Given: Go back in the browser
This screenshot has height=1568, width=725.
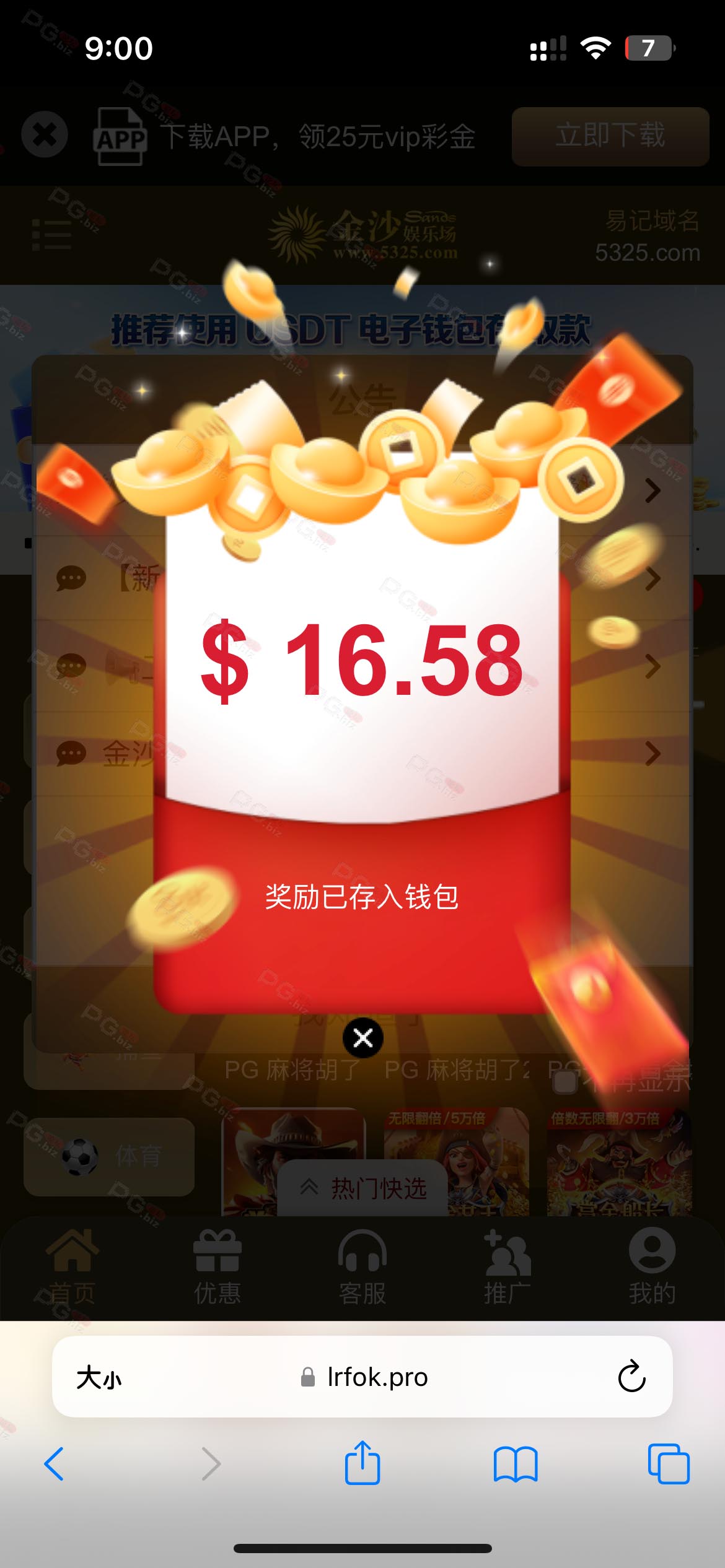Looking at the screenshot, I should pyautogui.click(x=54, y=1464).
